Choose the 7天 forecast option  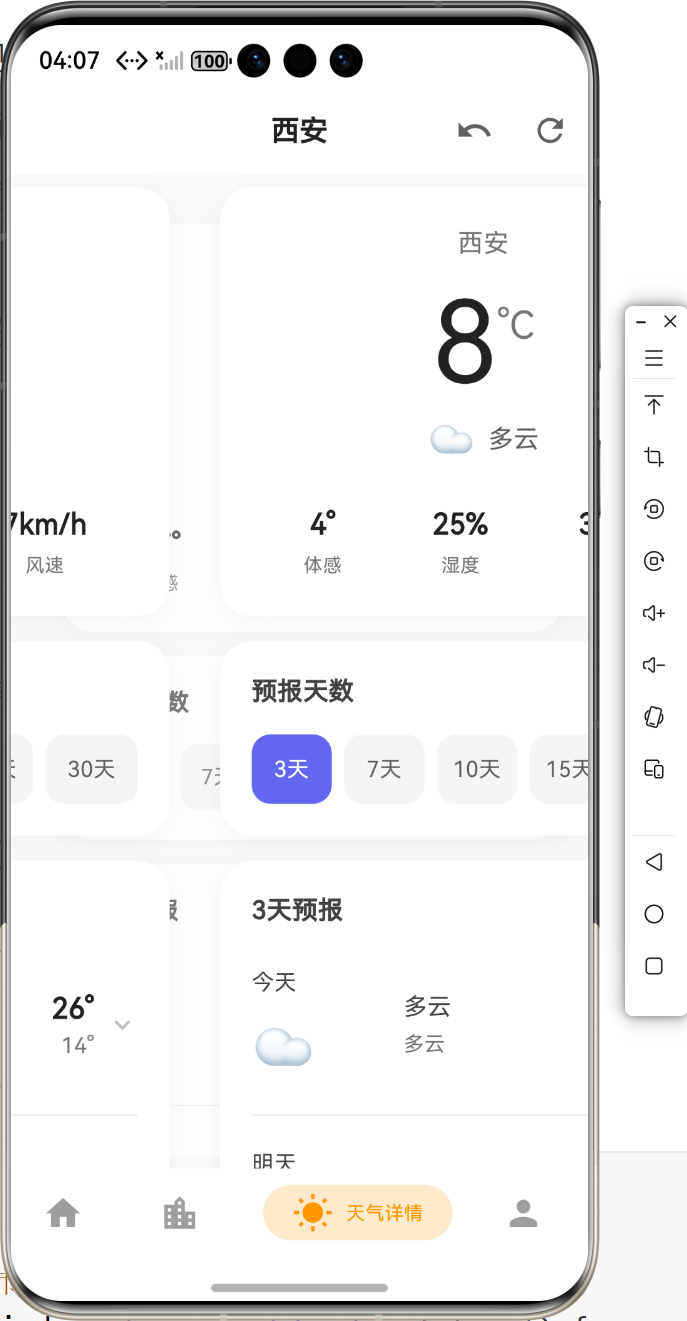pos(384,769)
